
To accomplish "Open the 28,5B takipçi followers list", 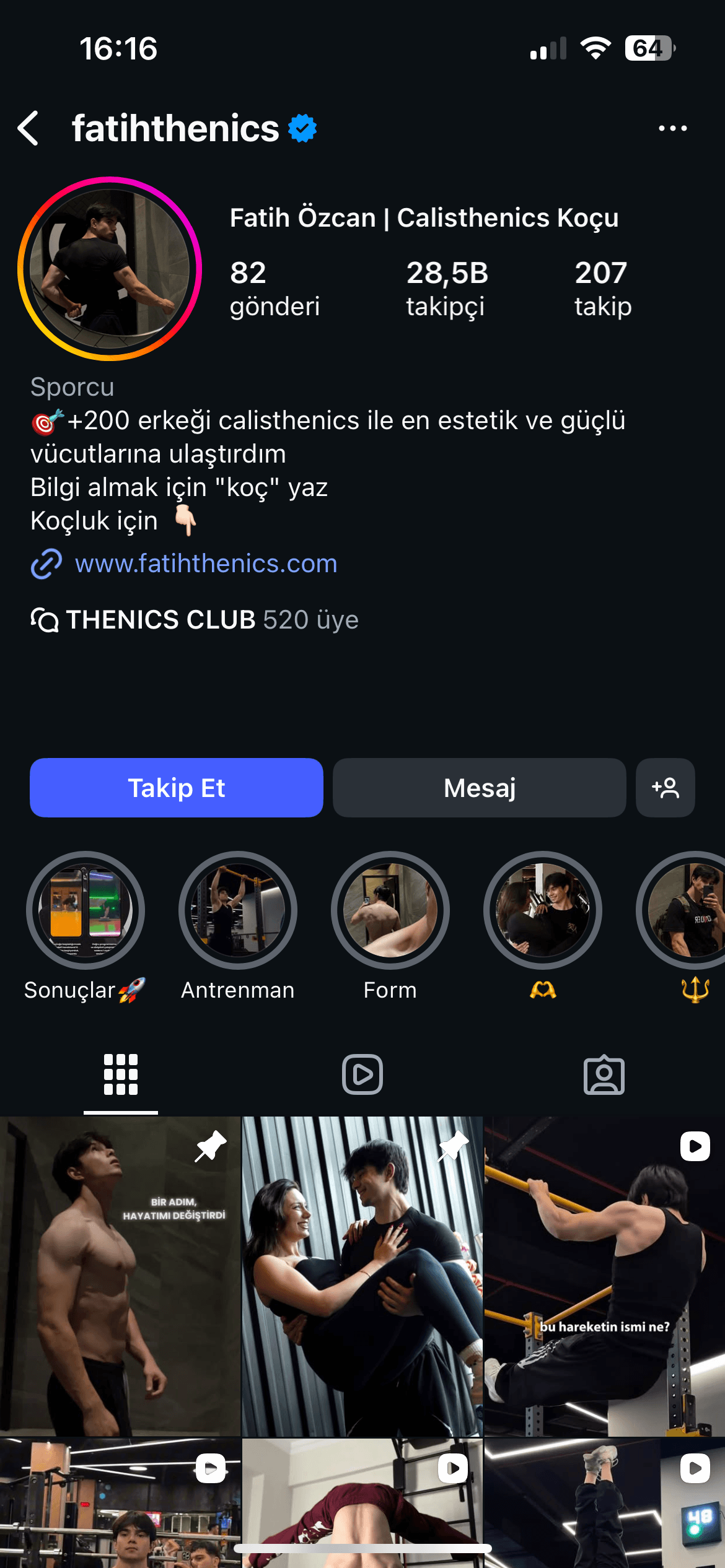I will coord(446,288).
